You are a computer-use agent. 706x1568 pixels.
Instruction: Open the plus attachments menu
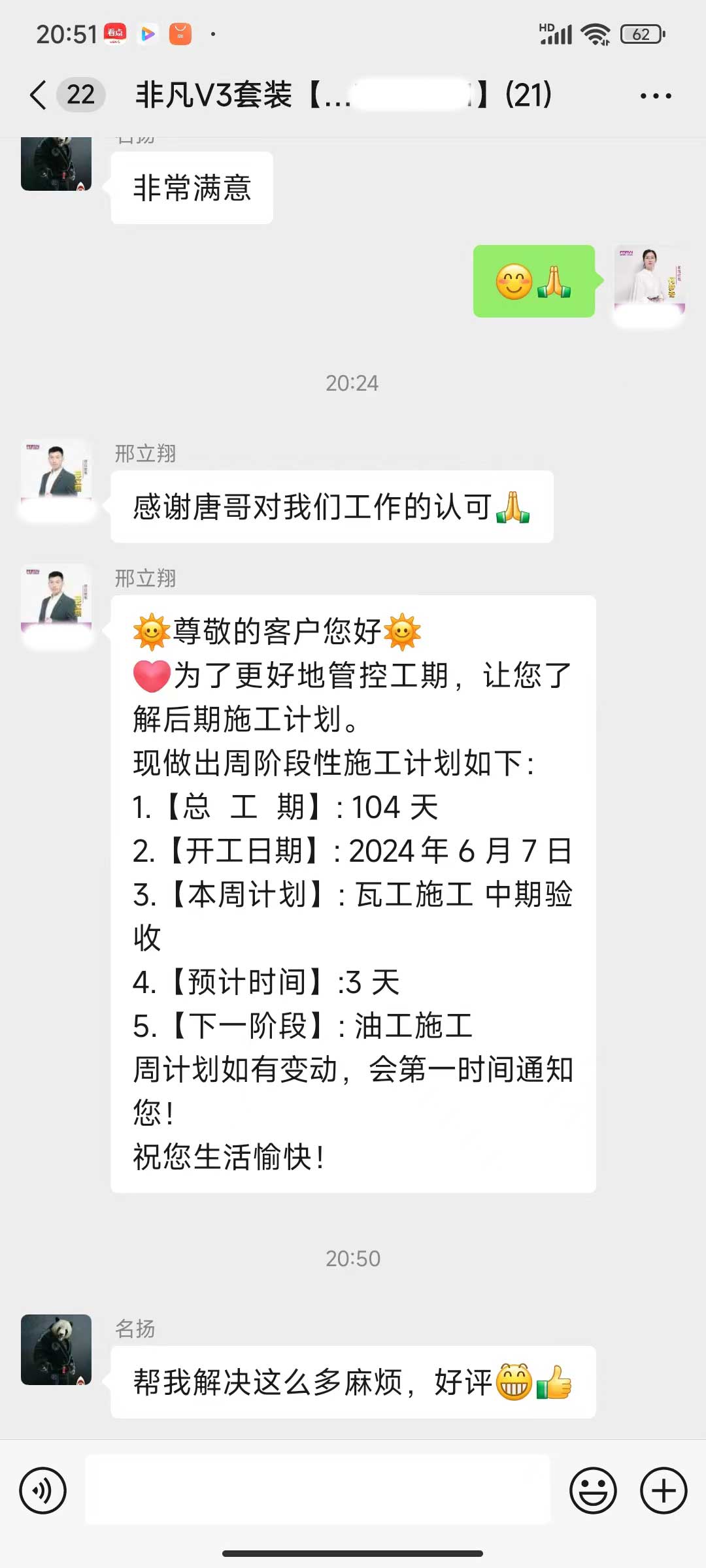(663, 1491)
